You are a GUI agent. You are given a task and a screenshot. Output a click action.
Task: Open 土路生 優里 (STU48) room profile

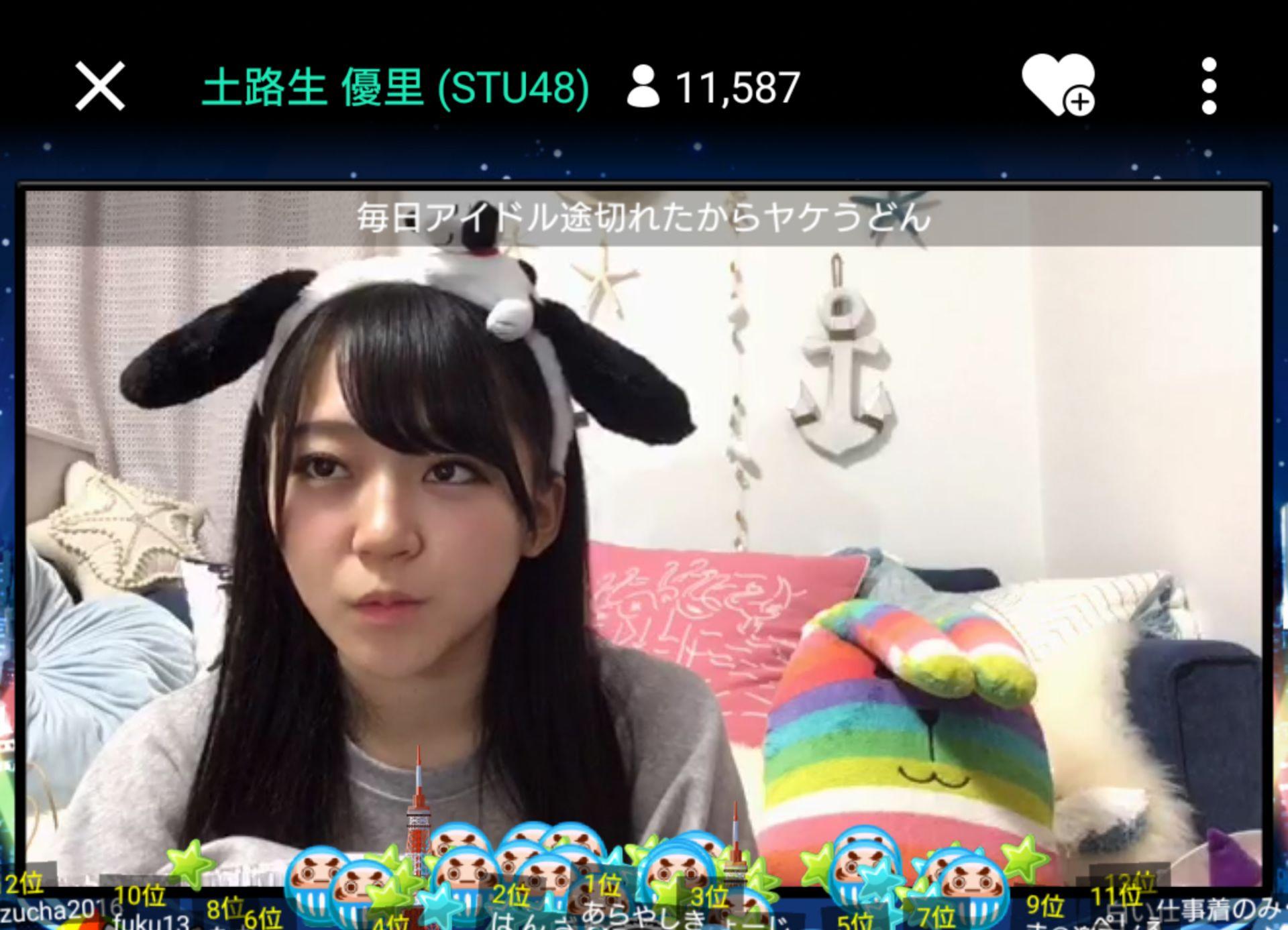[x=395, y=88]
